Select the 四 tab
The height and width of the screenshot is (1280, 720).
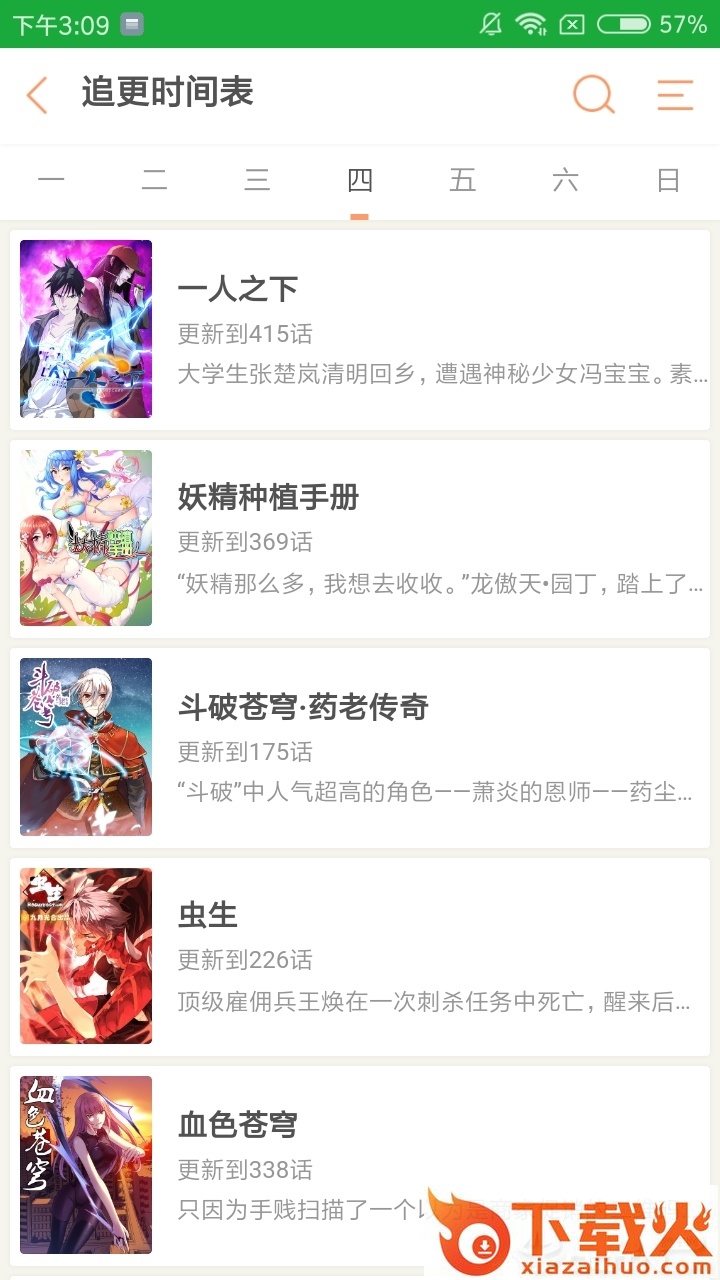[360, 181]
